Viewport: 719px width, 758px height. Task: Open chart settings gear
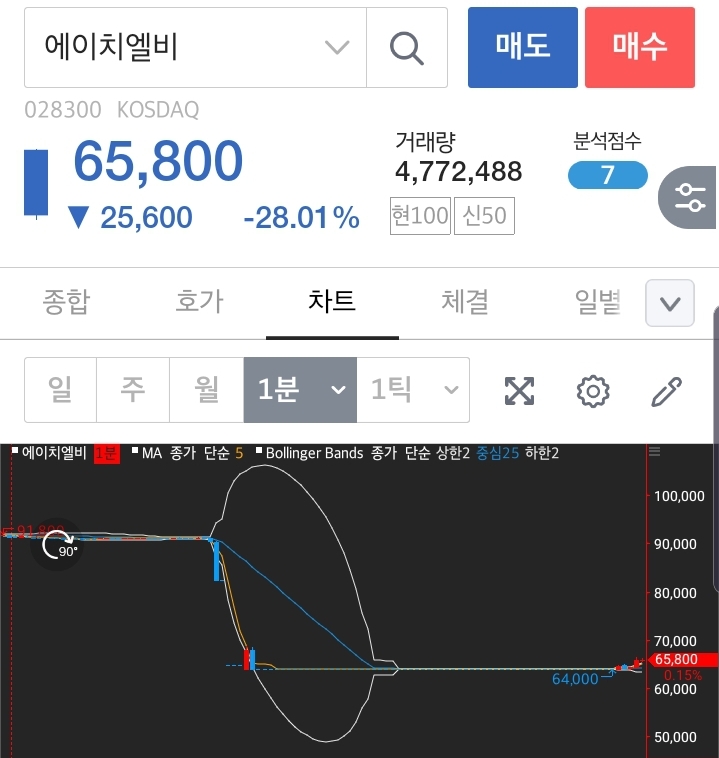593,391
